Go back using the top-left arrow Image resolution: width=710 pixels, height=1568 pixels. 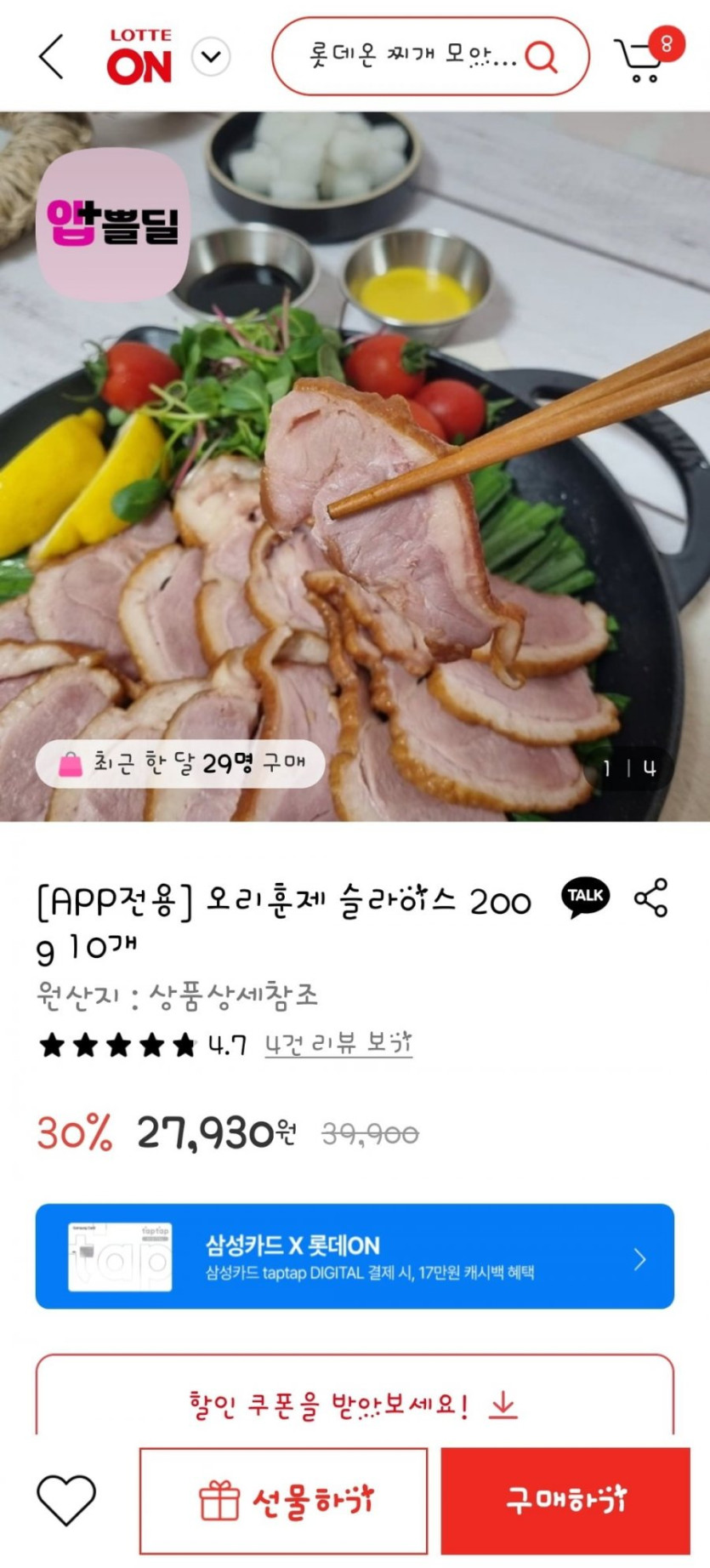(51, 57)
